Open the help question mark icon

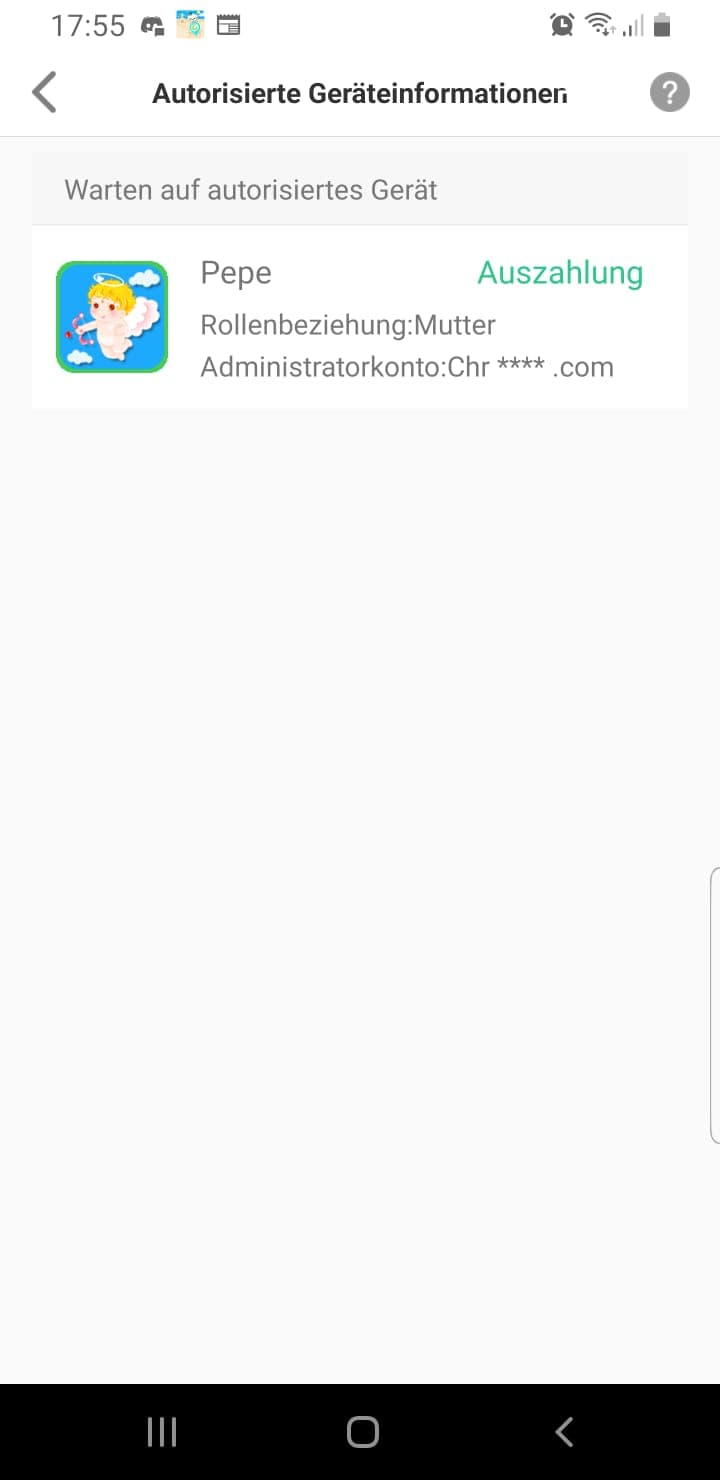[670, 93]
